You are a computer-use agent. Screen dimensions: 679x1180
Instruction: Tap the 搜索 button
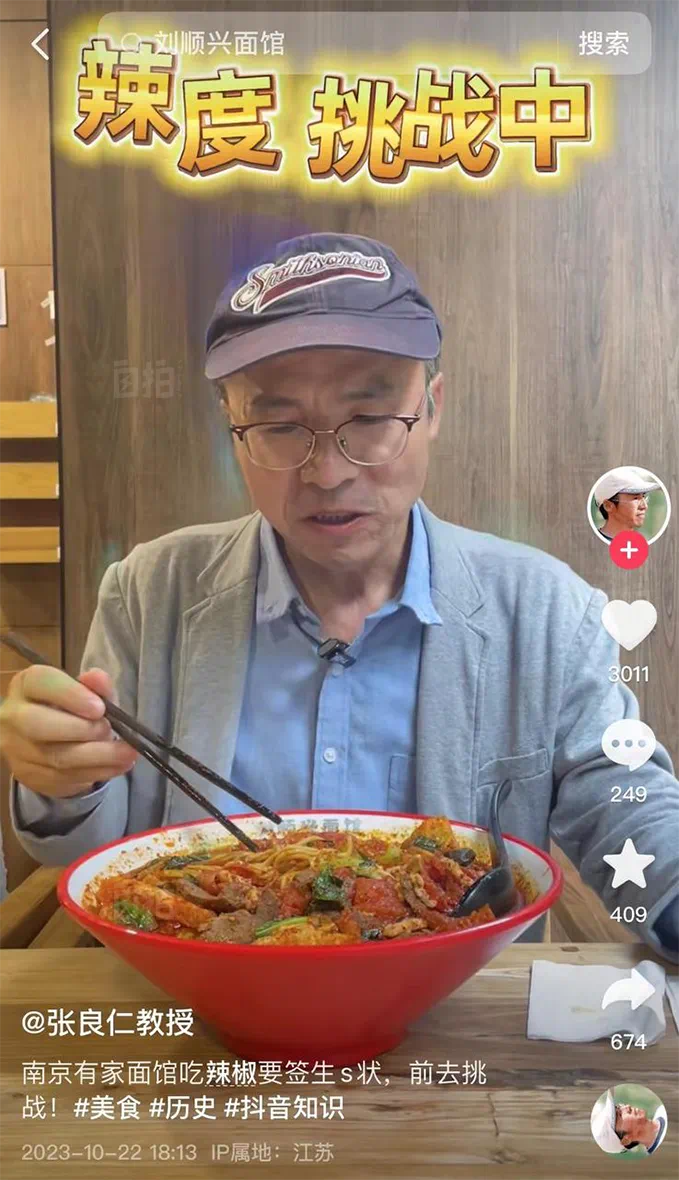click(x=603, y=43)
